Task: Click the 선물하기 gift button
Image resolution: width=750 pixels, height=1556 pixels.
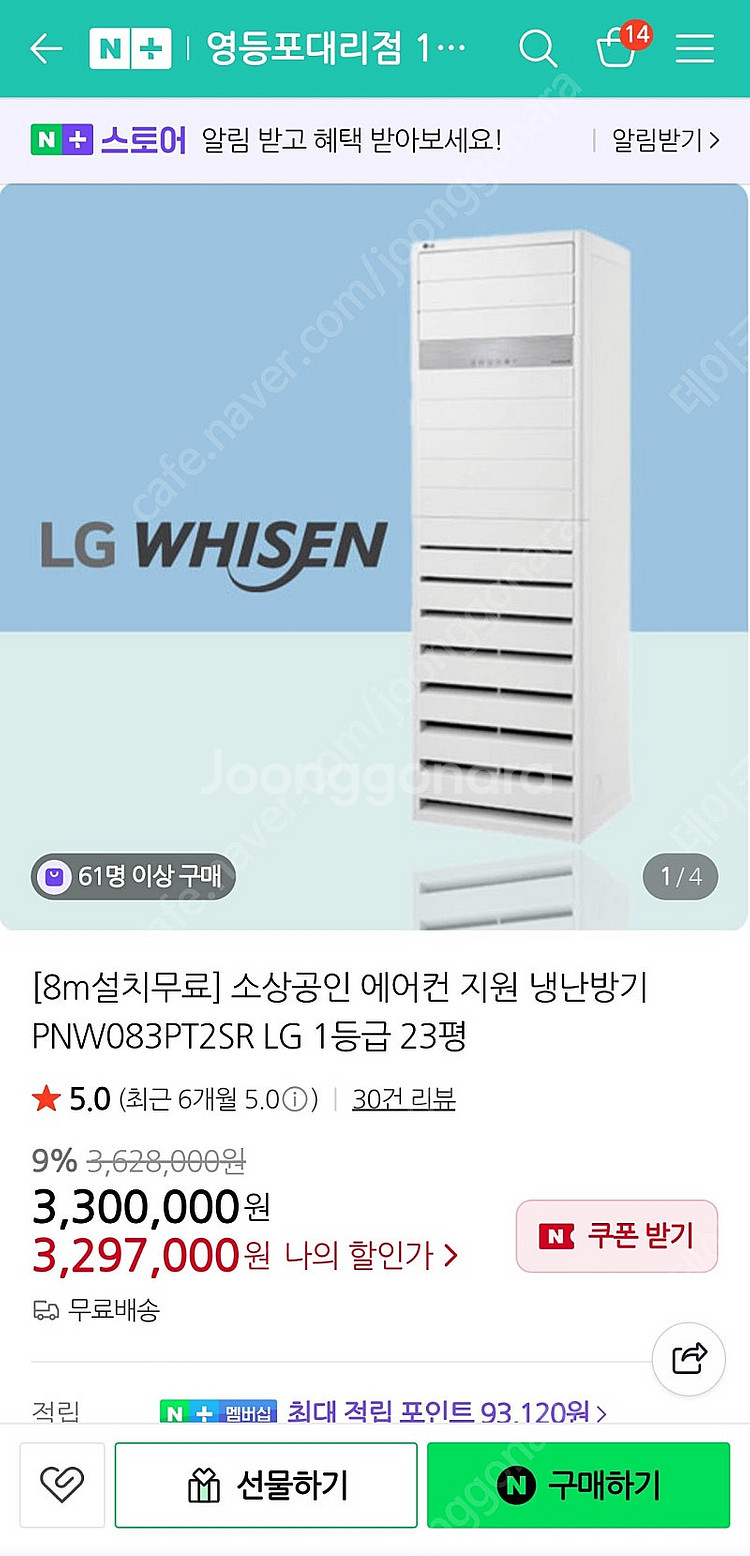Action: (265, 1484)
